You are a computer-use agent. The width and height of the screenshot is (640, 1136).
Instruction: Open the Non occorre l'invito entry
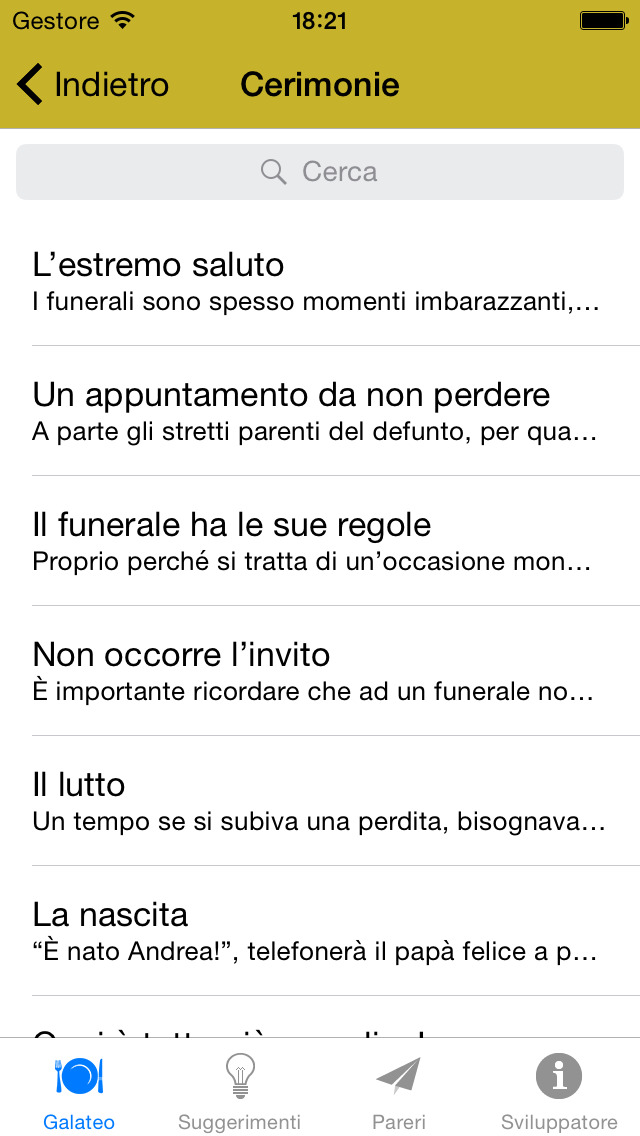pos(320,670)
